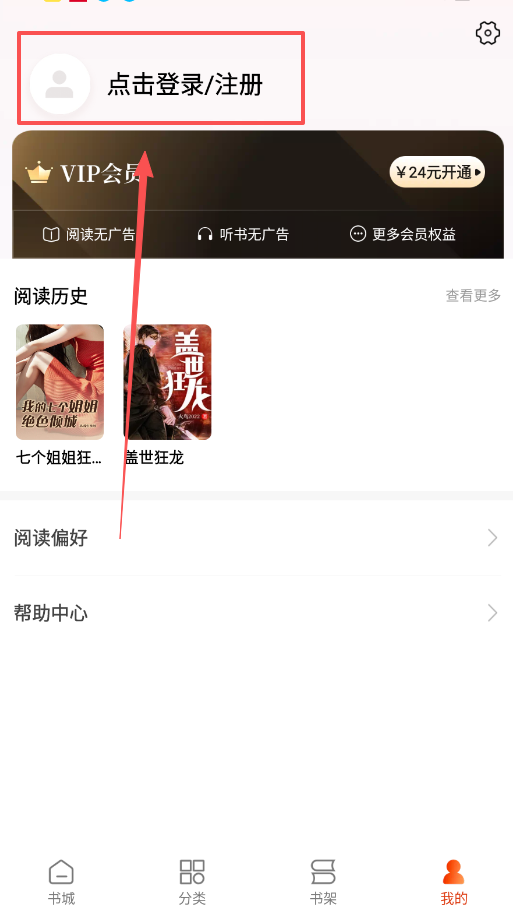Screen dimensions: 513x909
Task: Open 帮助中心 help center
Action: coord(256,613)
